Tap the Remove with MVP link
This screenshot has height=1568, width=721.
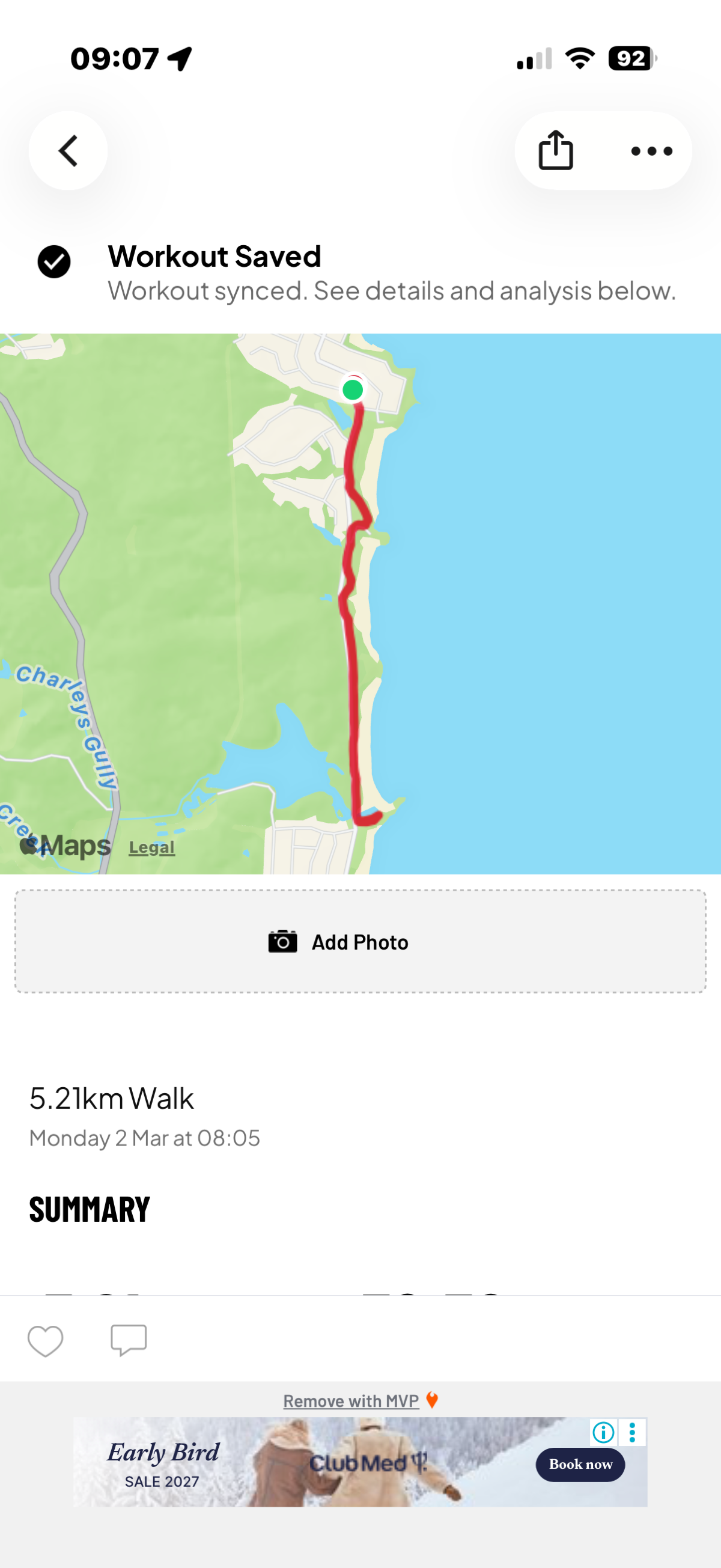tap(351, 1401)
